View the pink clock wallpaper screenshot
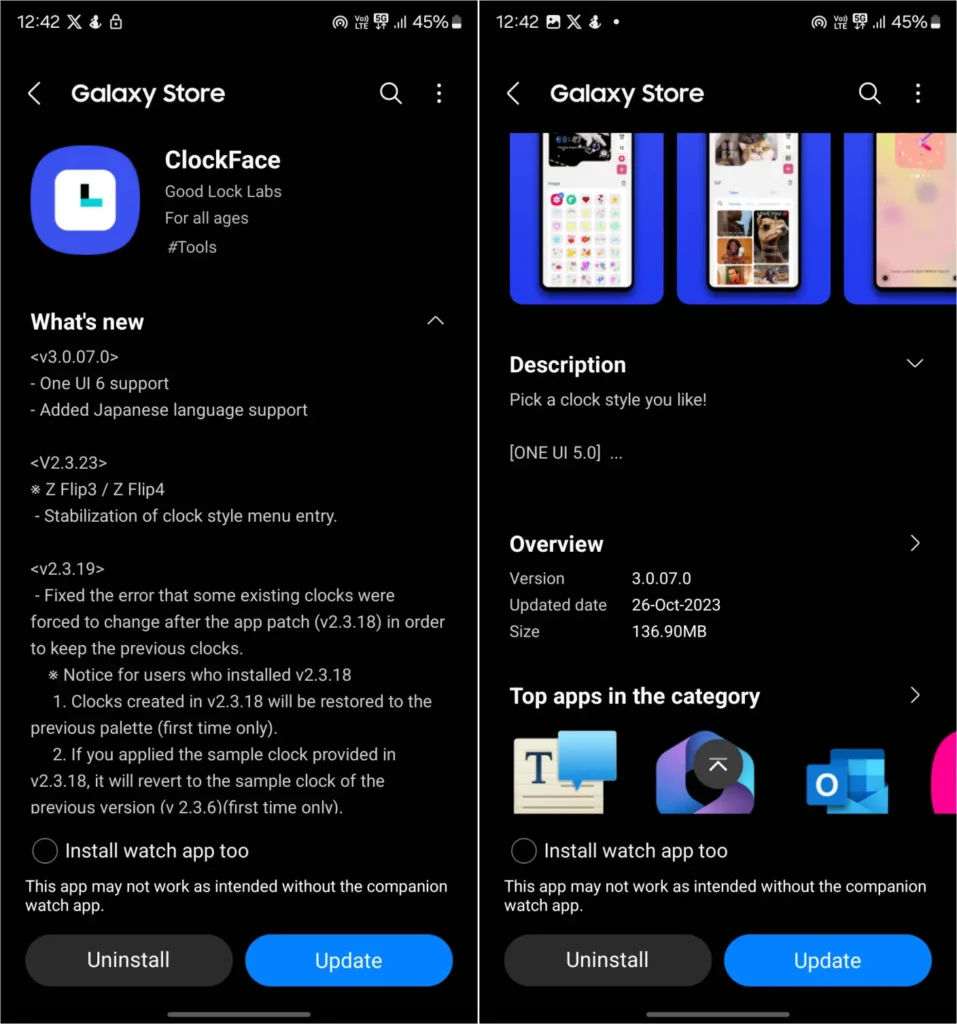This screenshot has width=957, height=1024. 900,217
